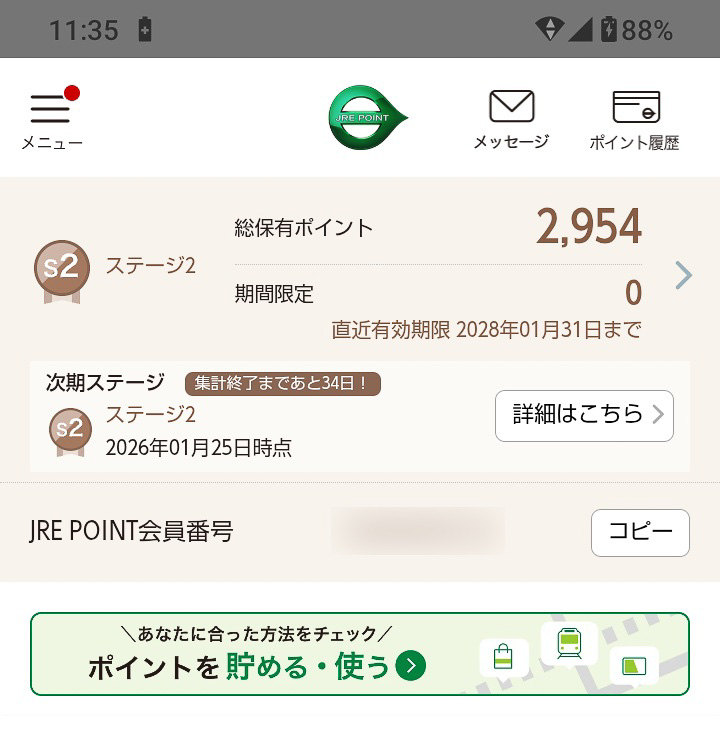Expand point details via the right chevron

tap(683, 275)
